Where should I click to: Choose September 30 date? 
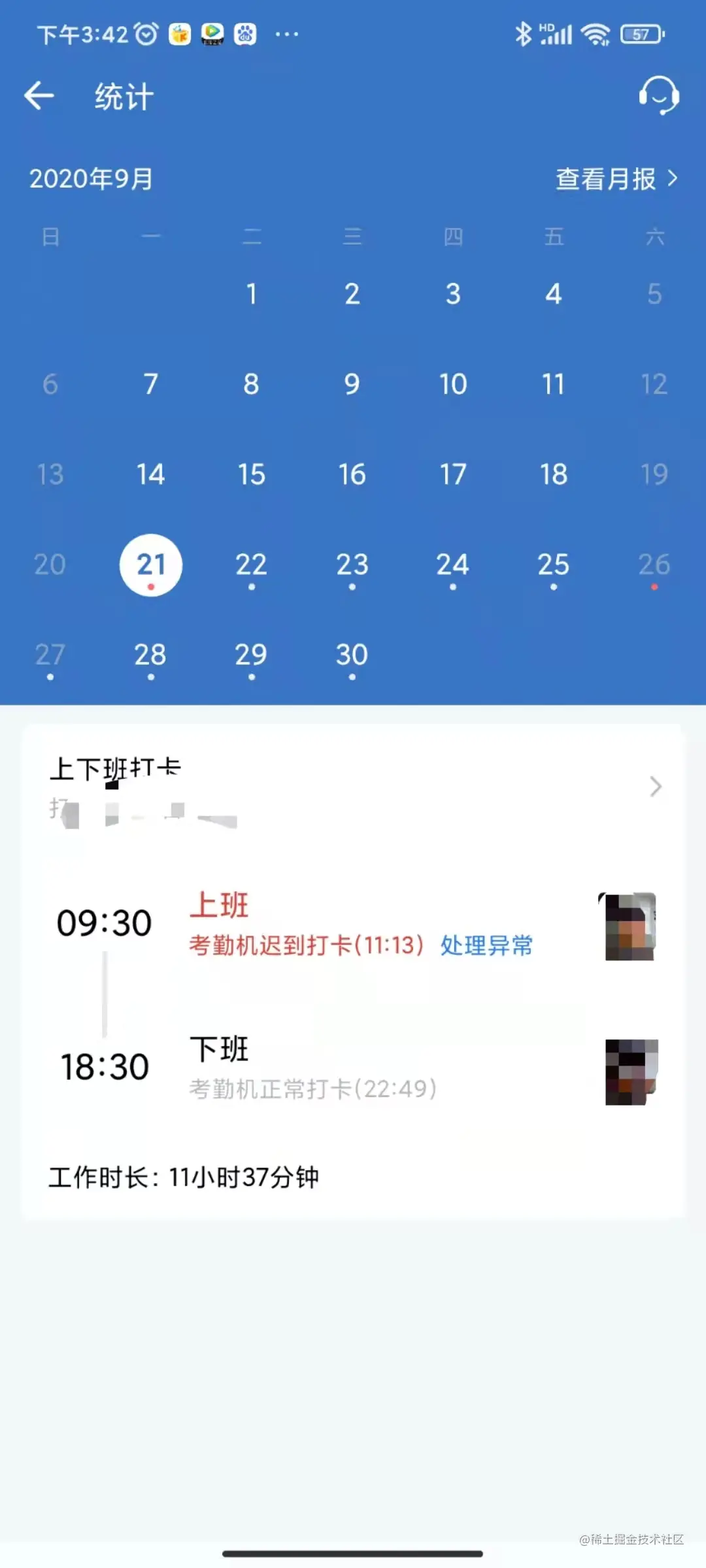352,655
